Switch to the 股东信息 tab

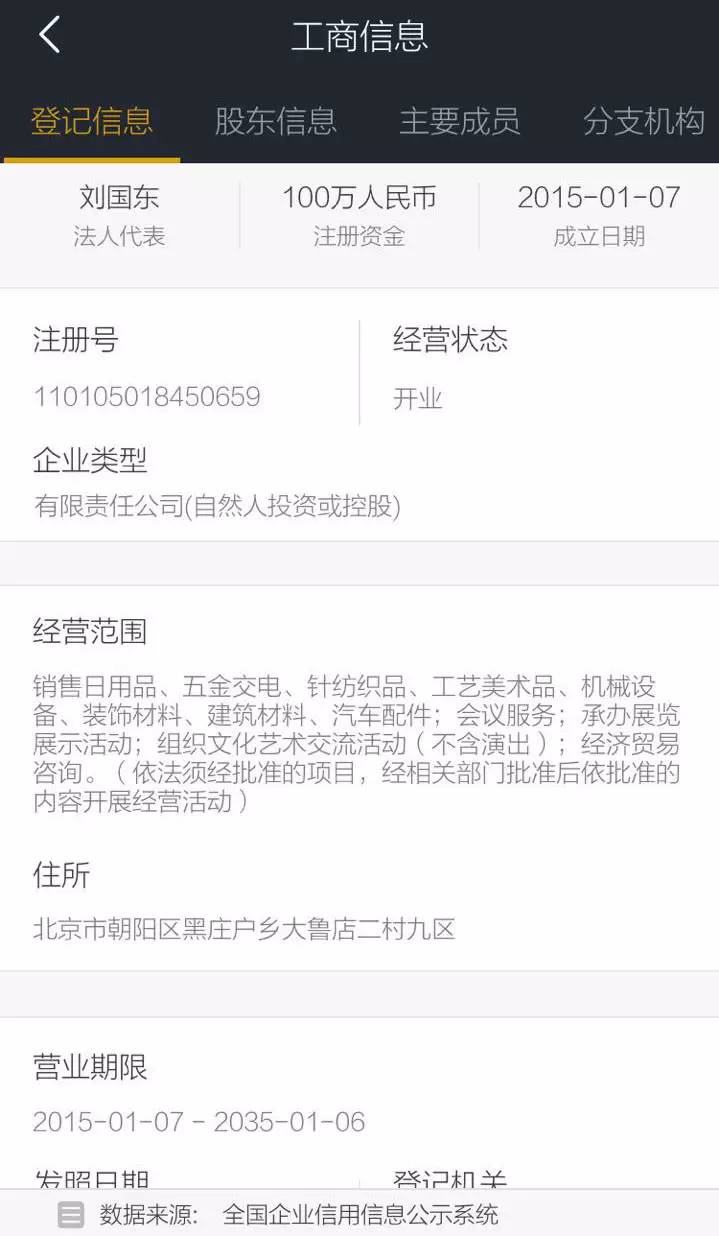(275, 121)
